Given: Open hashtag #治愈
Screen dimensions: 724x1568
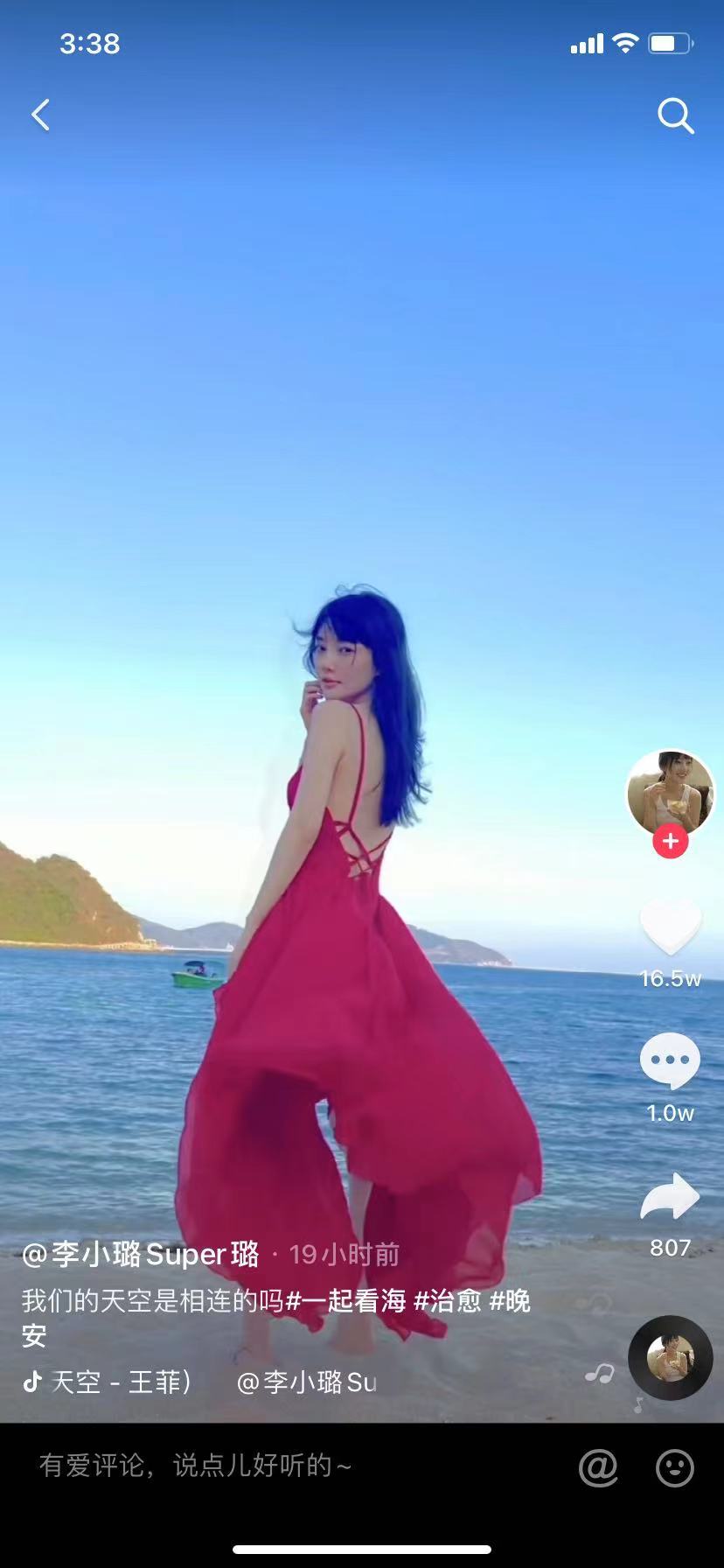Looking at the screenshot, I should pyautogui.click(x=448, y=1301).
